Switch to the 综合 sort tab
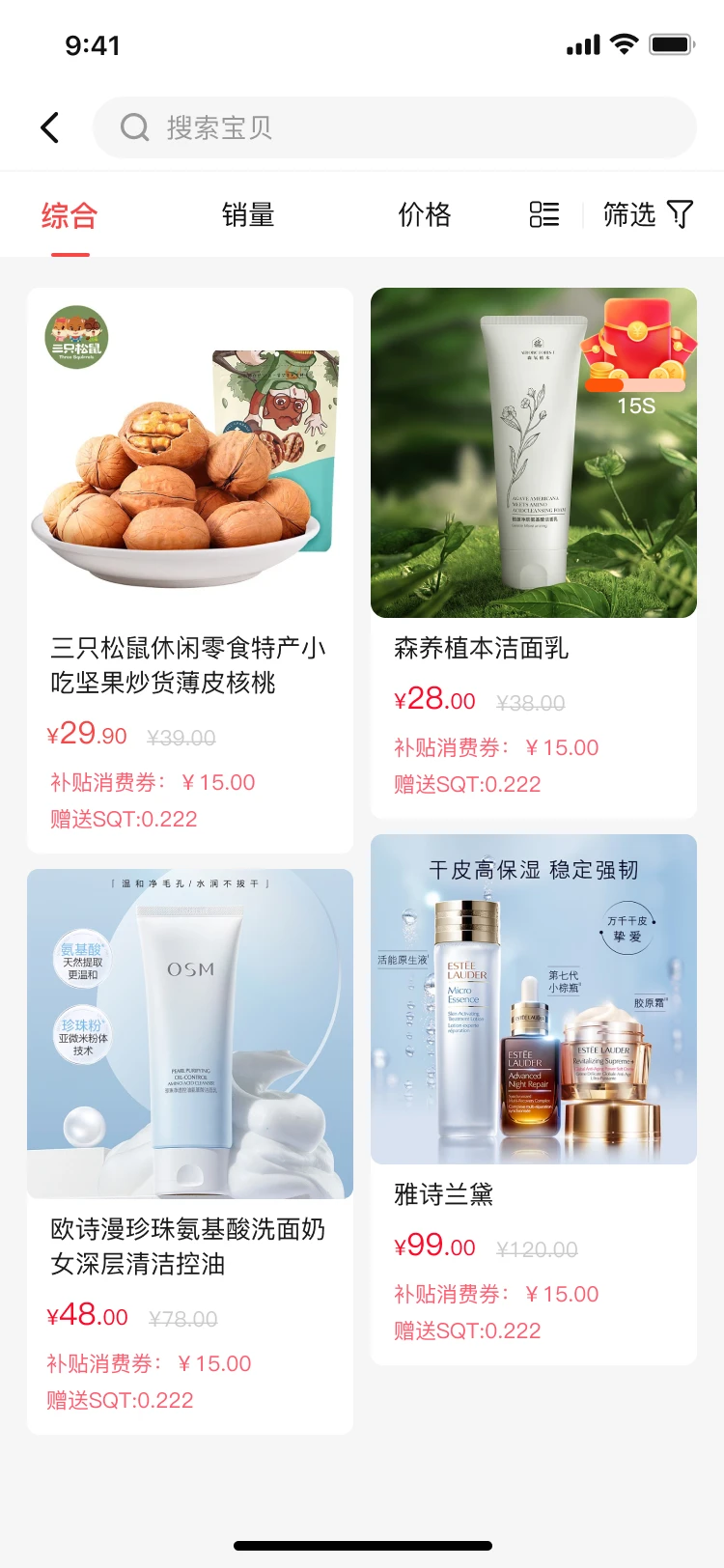The width and height of the screenshot is (724, 1568). pyautogui.click(x=70, y=215)
